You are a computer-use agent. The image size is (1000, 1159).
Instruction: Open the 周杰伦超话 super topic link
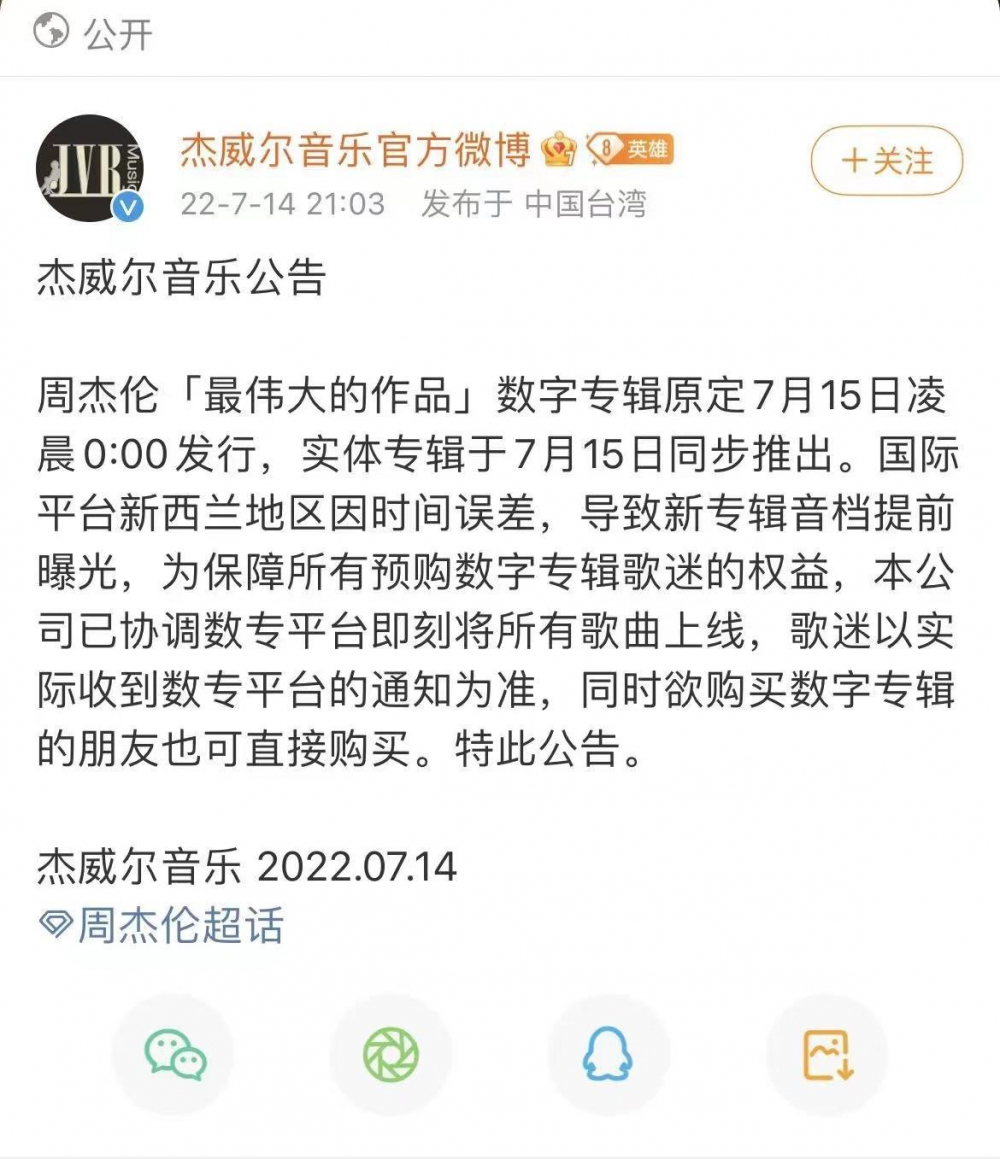click(162, 925)
